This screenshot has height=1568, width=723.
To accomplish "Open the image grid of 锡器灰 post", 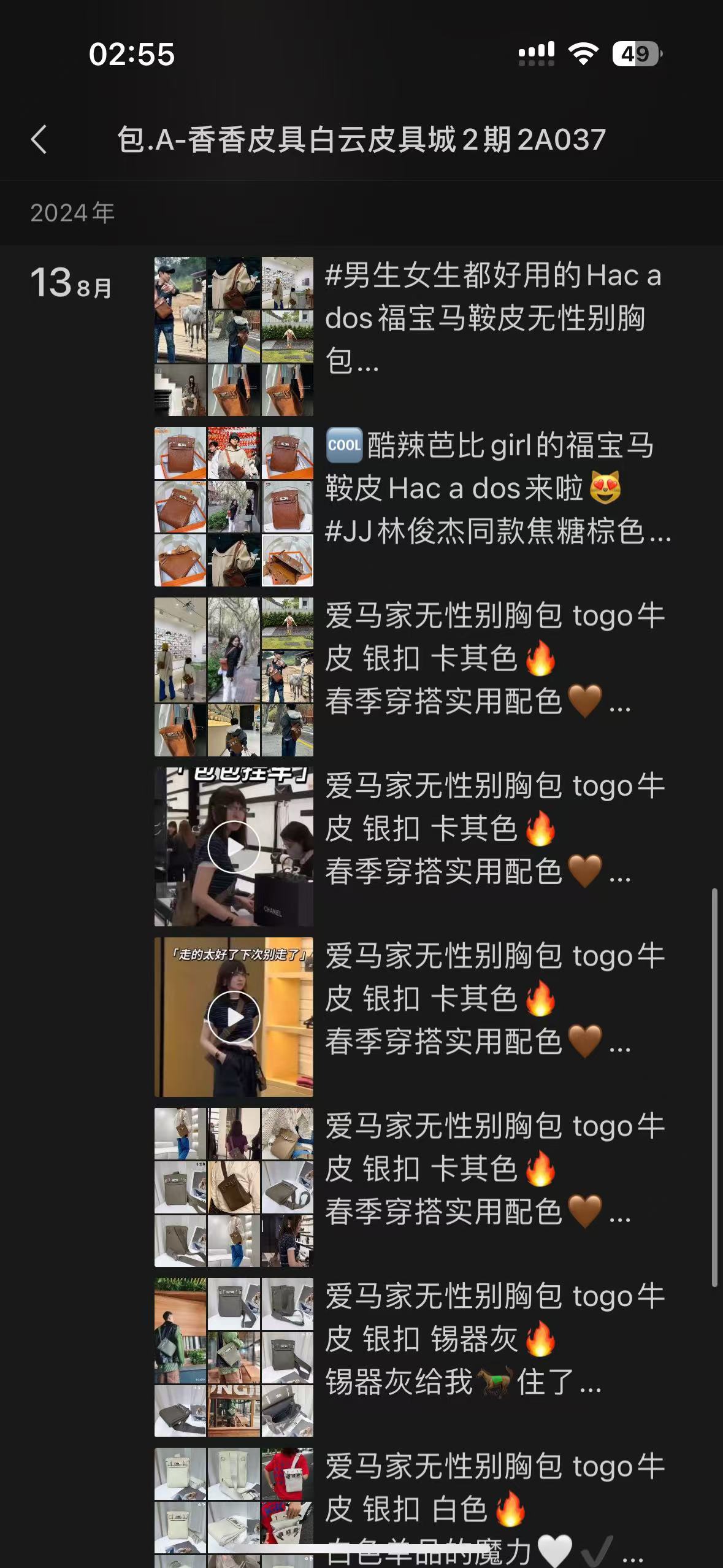I will [x=234, y=1357].
